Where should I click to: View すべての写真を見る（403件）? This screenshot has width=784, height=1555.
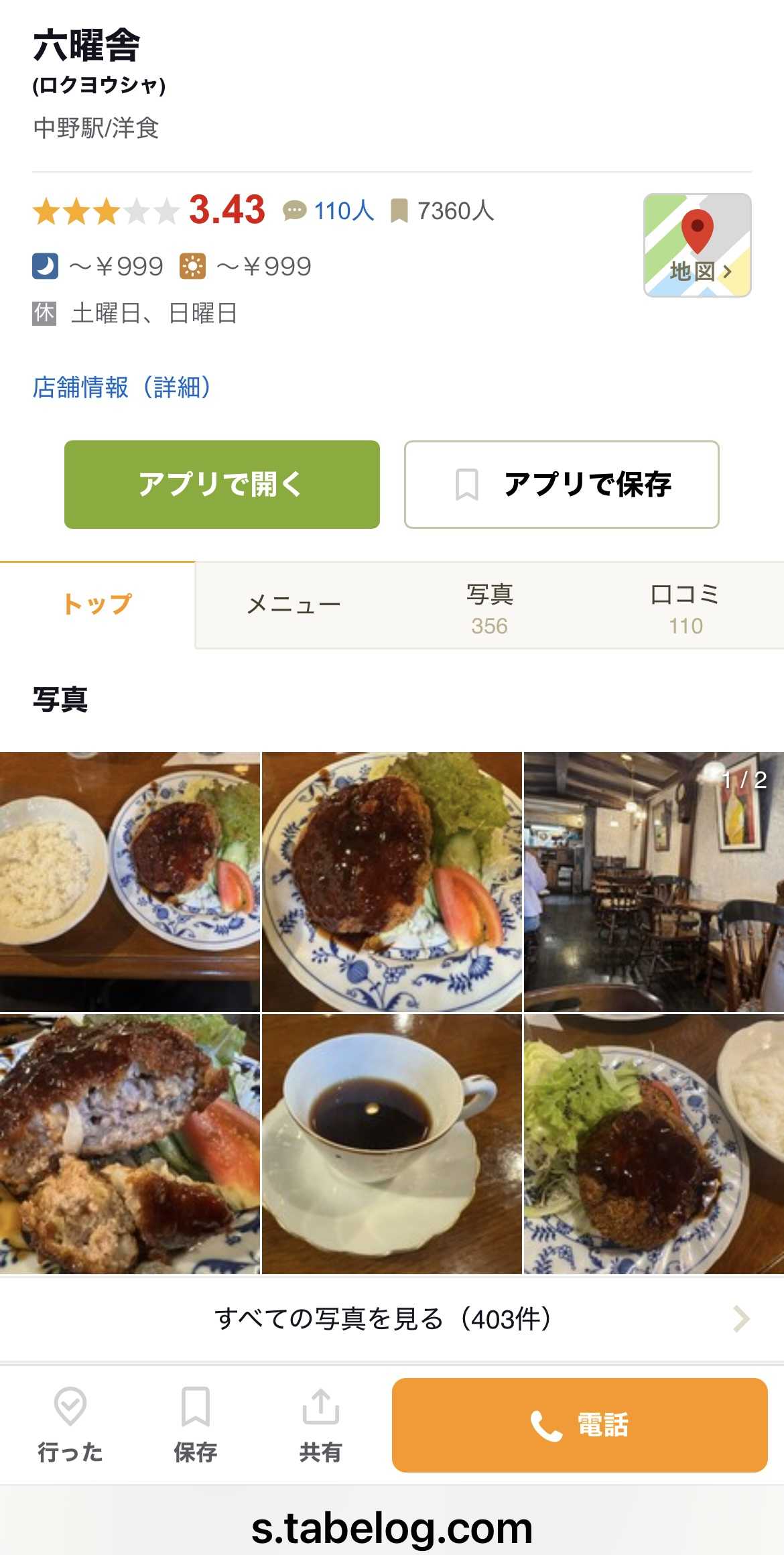[x=391, y=1318]
